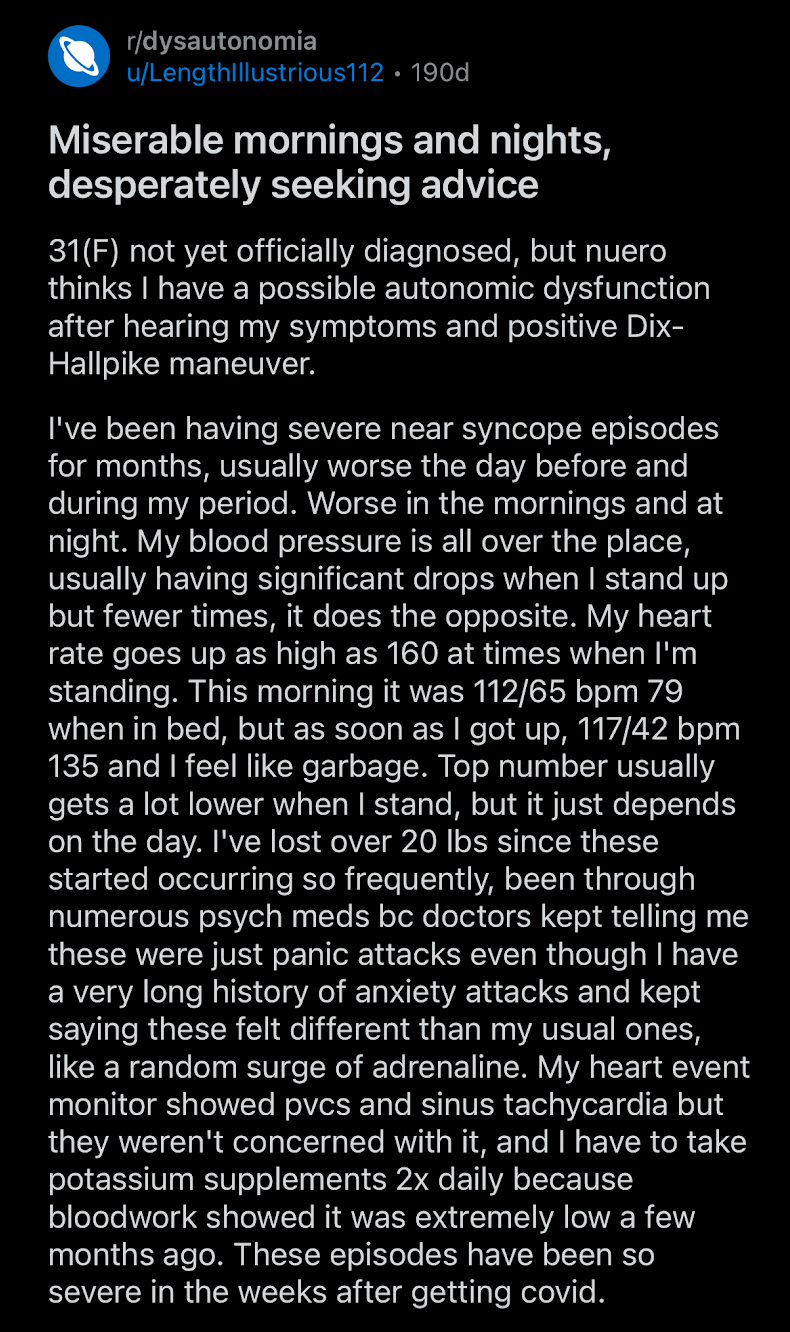Open the r/dysautonomia community page
This screenshot has width=790, height=1332.
221,41
